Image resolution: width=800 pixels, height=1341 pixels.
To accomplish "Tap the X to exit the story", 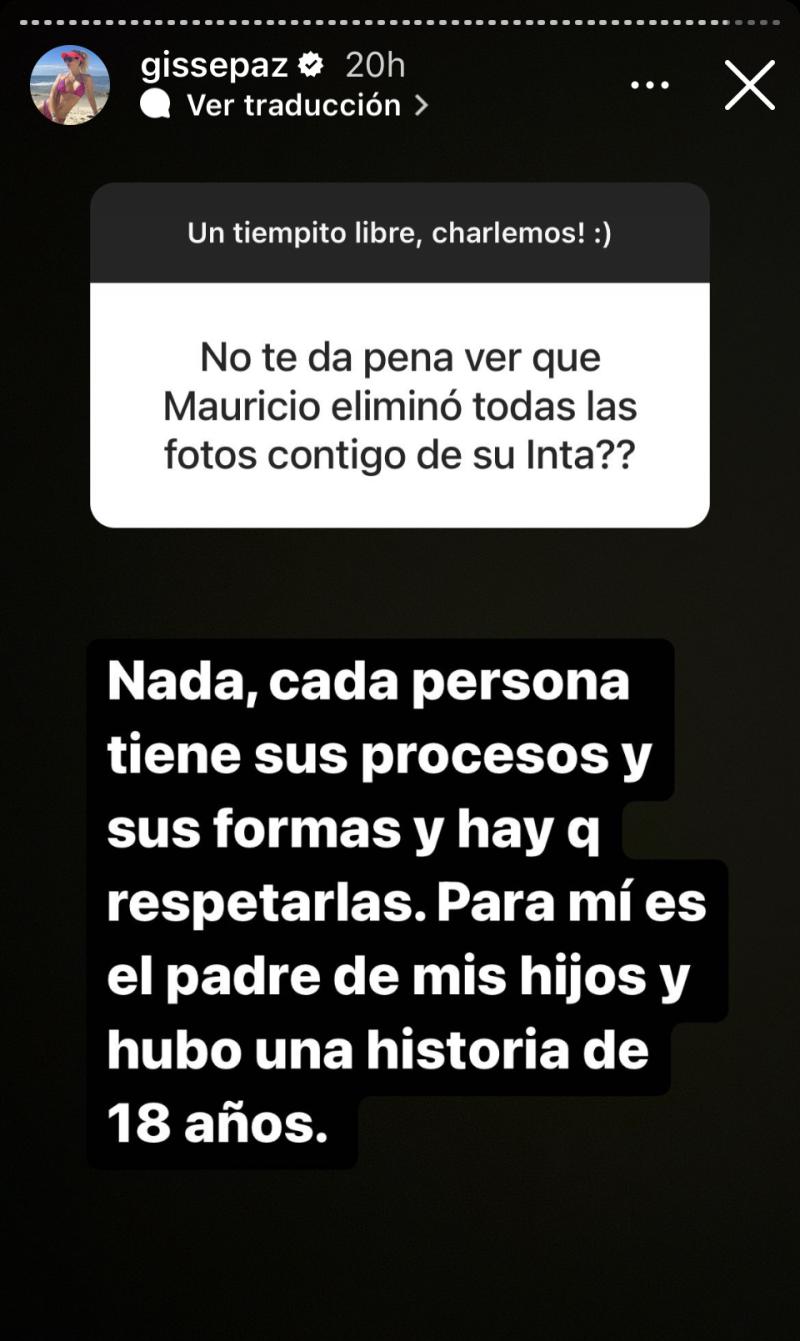I will tap(748, 86).
